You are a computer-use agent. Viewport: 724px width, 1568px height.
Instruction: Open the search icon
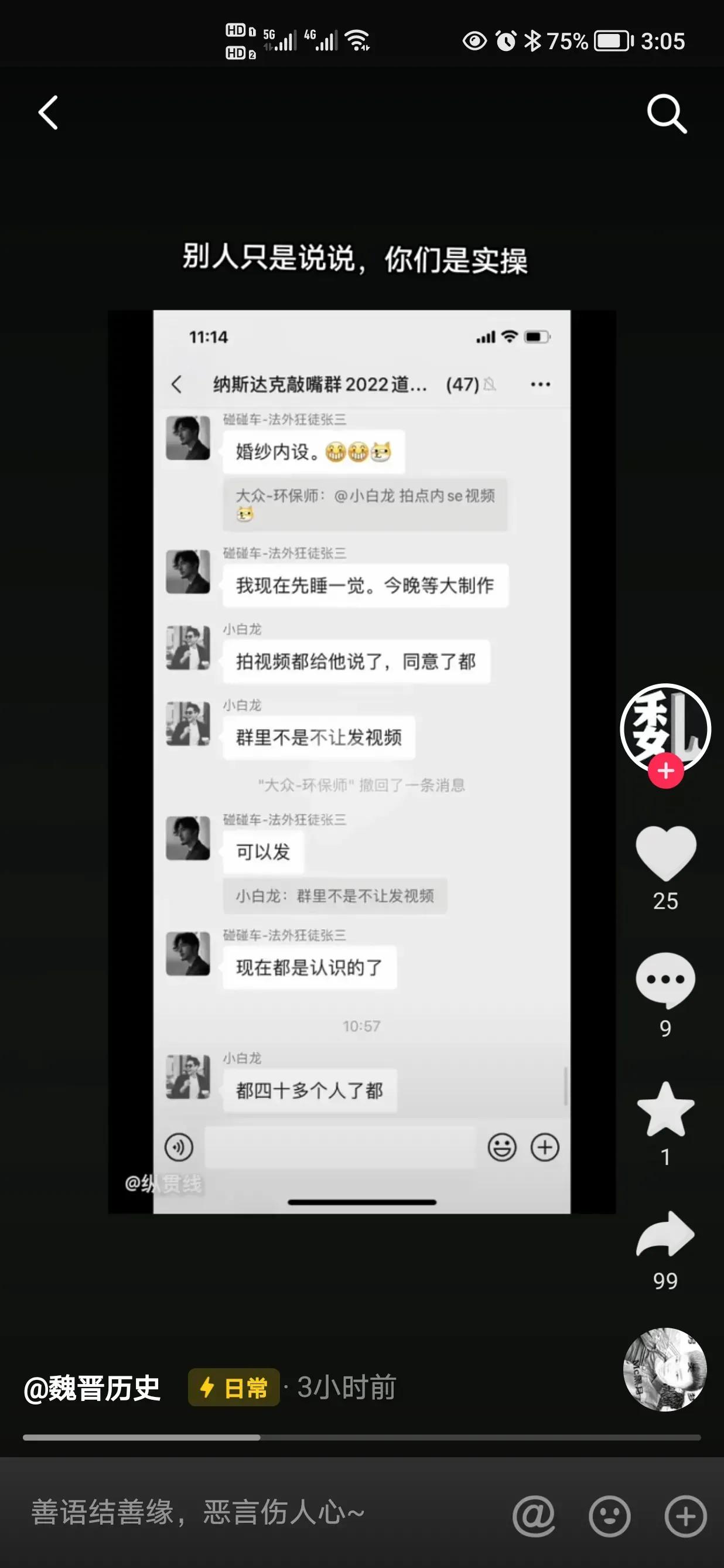tap(667, 113)
